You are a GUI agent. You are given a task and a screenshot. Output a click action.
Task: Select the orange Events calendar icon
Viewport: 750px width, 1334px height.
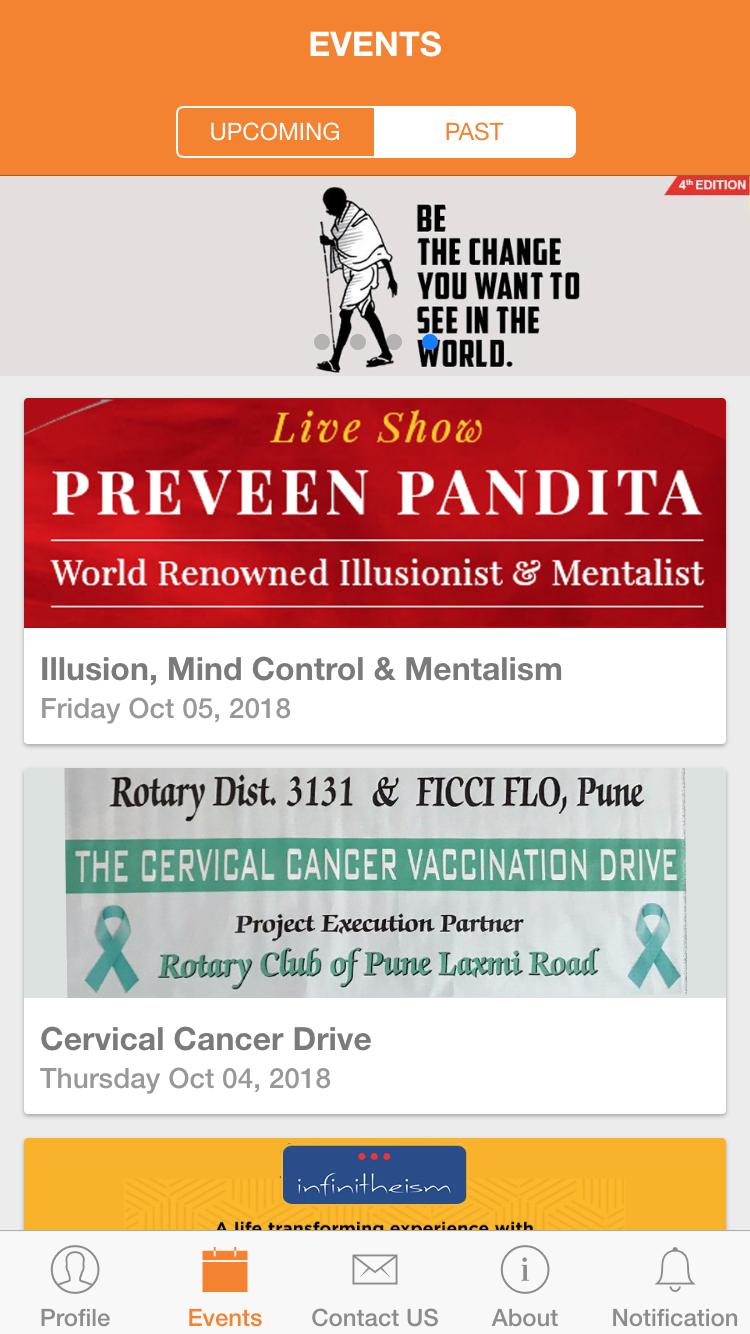click(225, 1270)
